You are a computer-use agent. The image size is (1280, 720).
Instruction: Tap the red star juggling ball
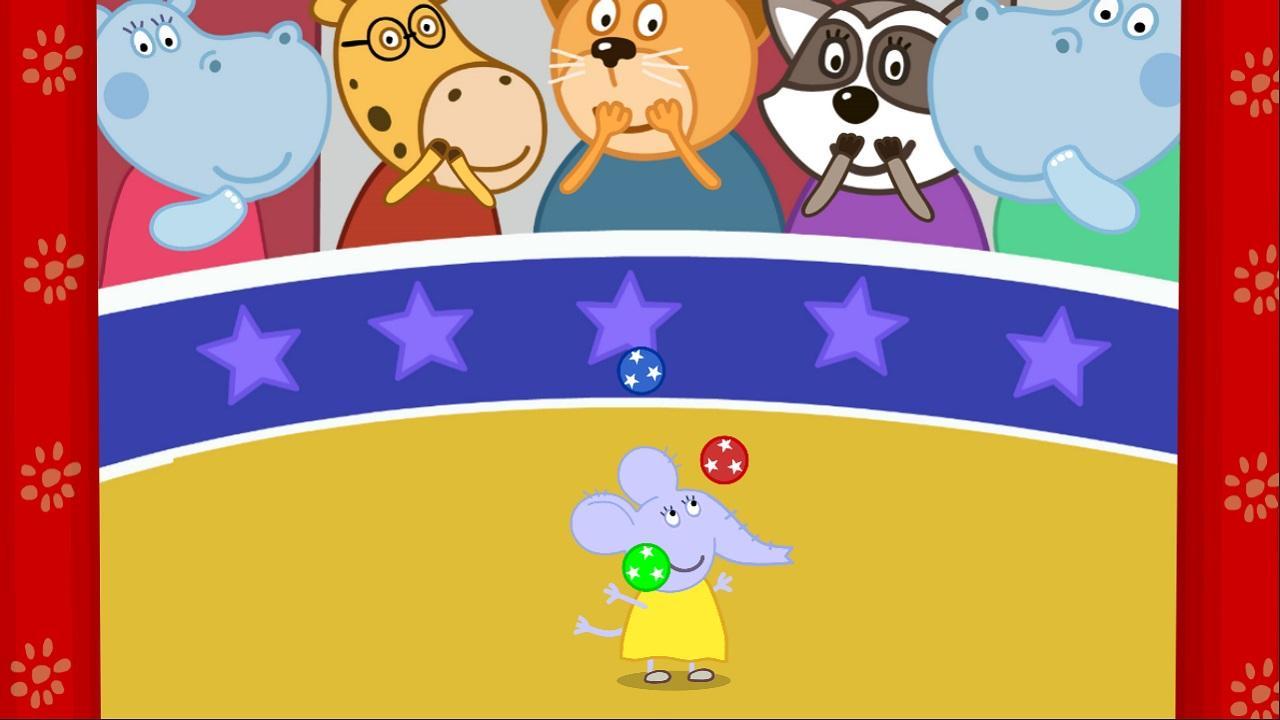point(724,460)
